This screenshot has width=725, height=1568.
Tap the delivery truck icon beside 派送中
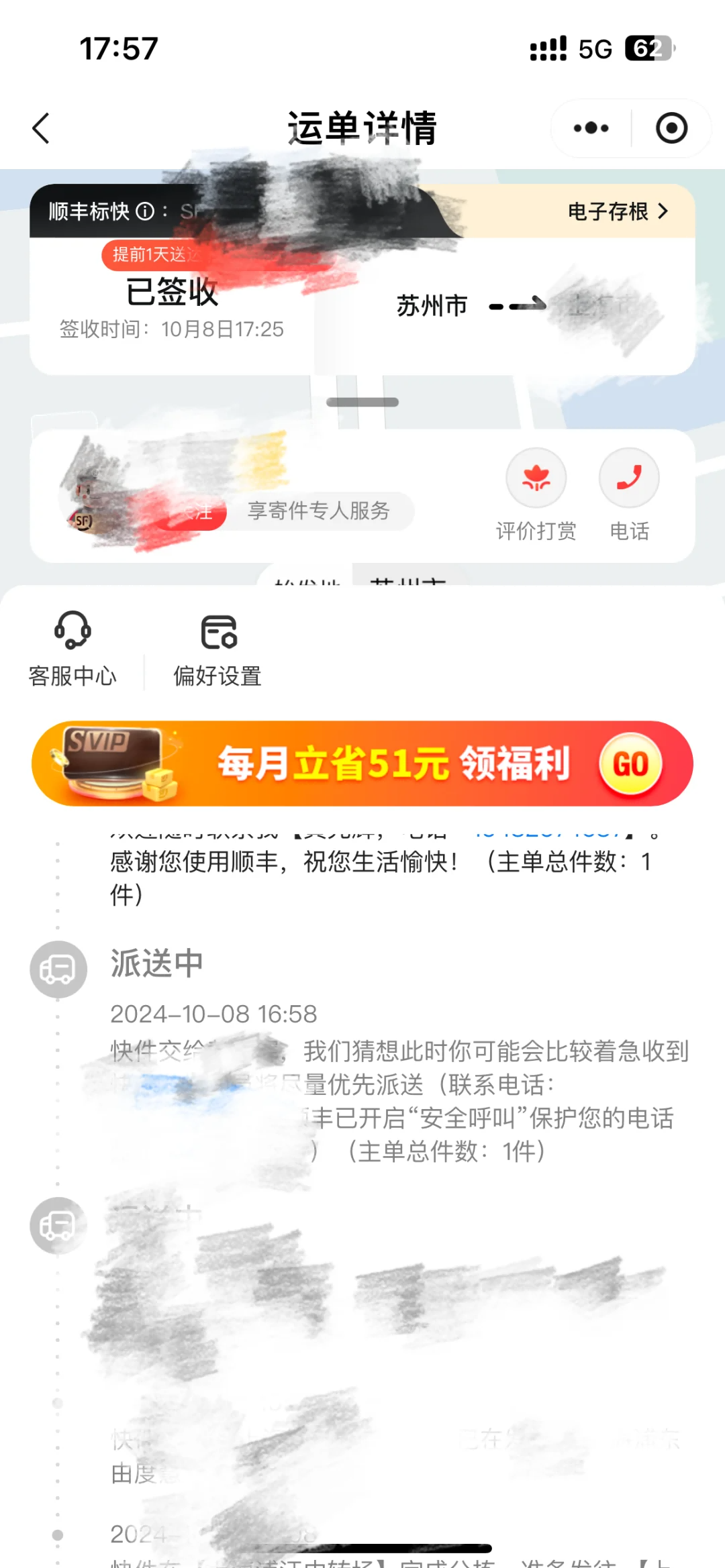pos(59,969)
